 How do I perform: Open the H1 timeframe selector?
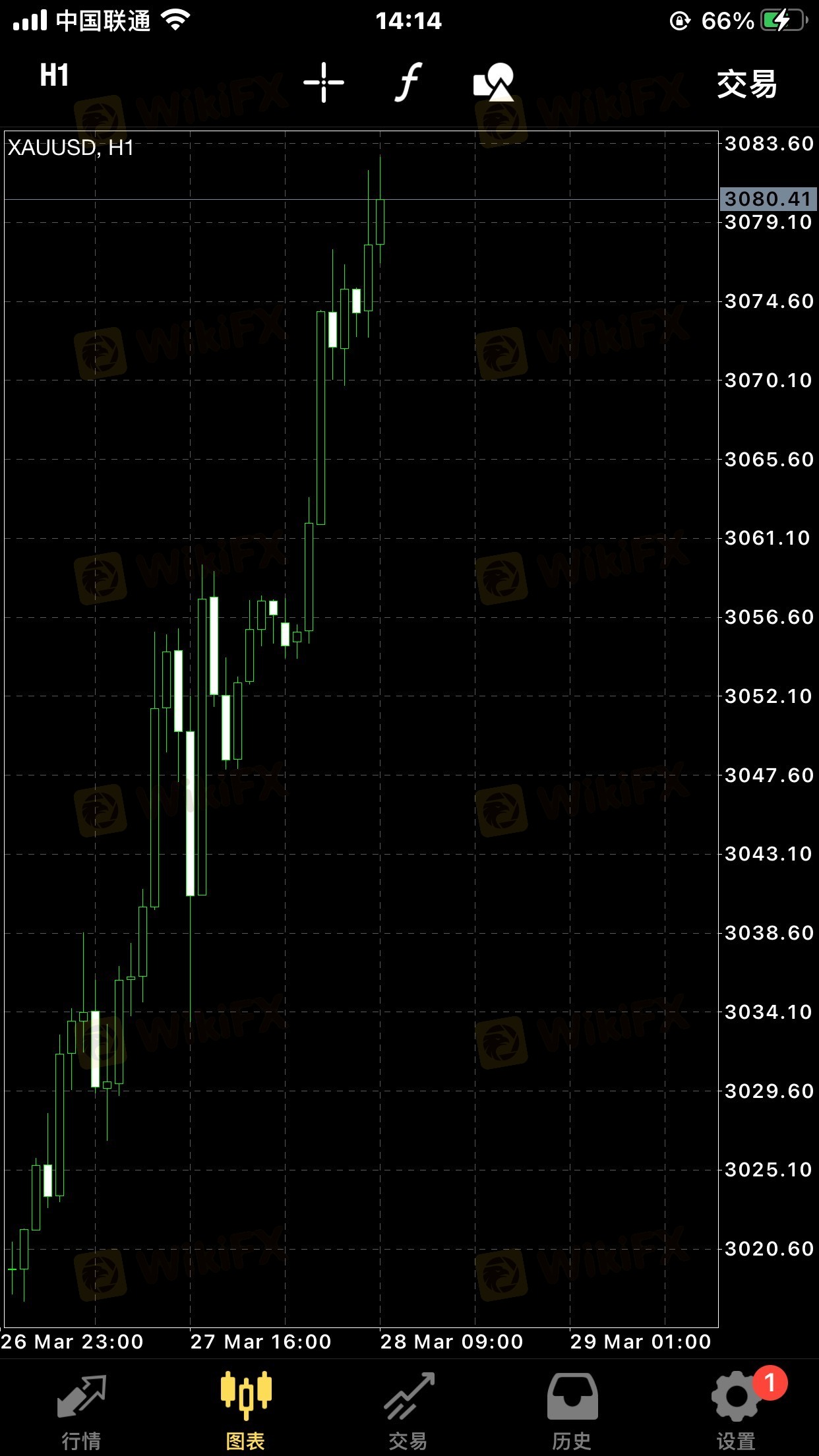point(54,76)
